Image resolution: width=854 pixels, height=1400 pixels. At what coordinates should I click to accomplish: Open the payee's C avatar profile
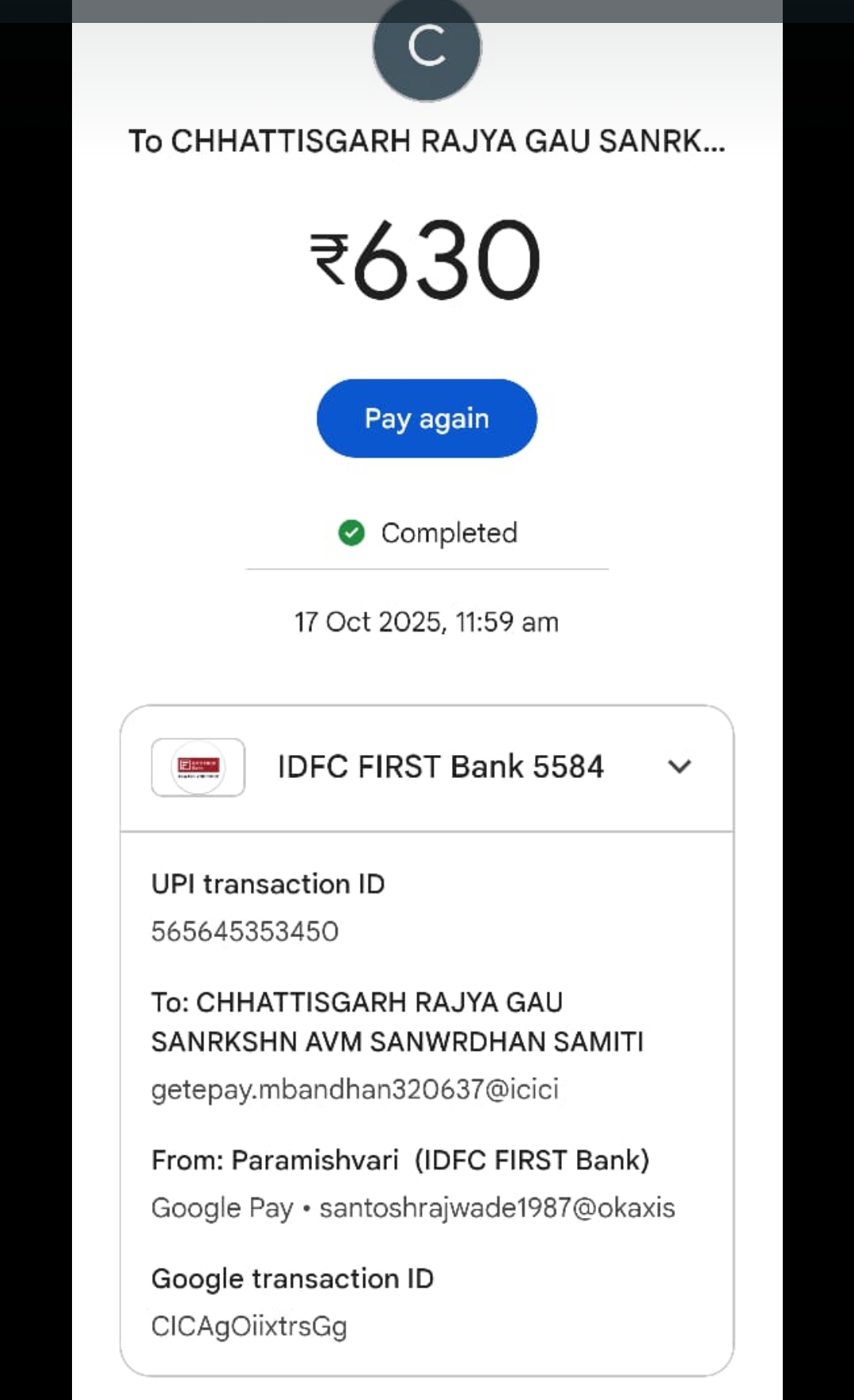[x=427, y=47]
